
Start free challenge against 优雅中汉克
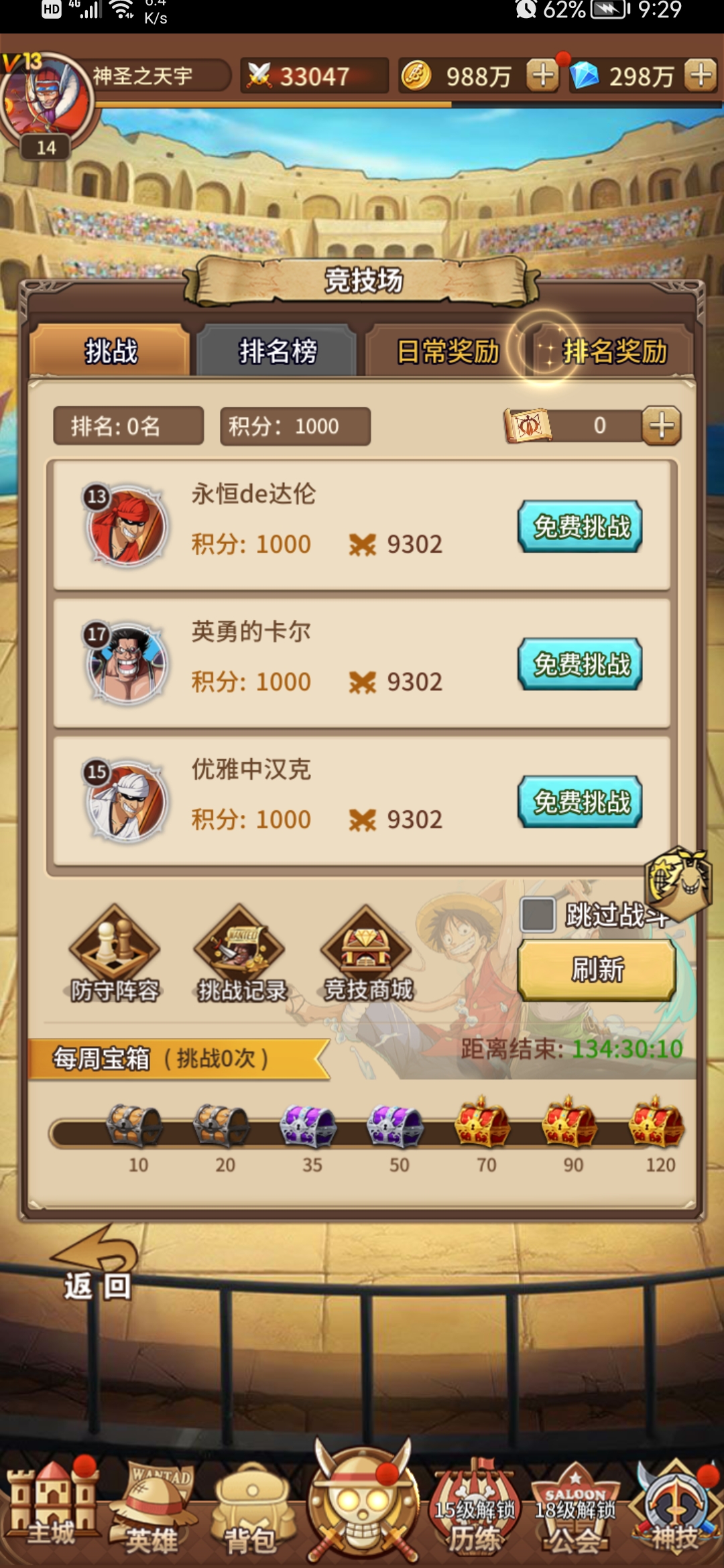click(x=580, y=802)
